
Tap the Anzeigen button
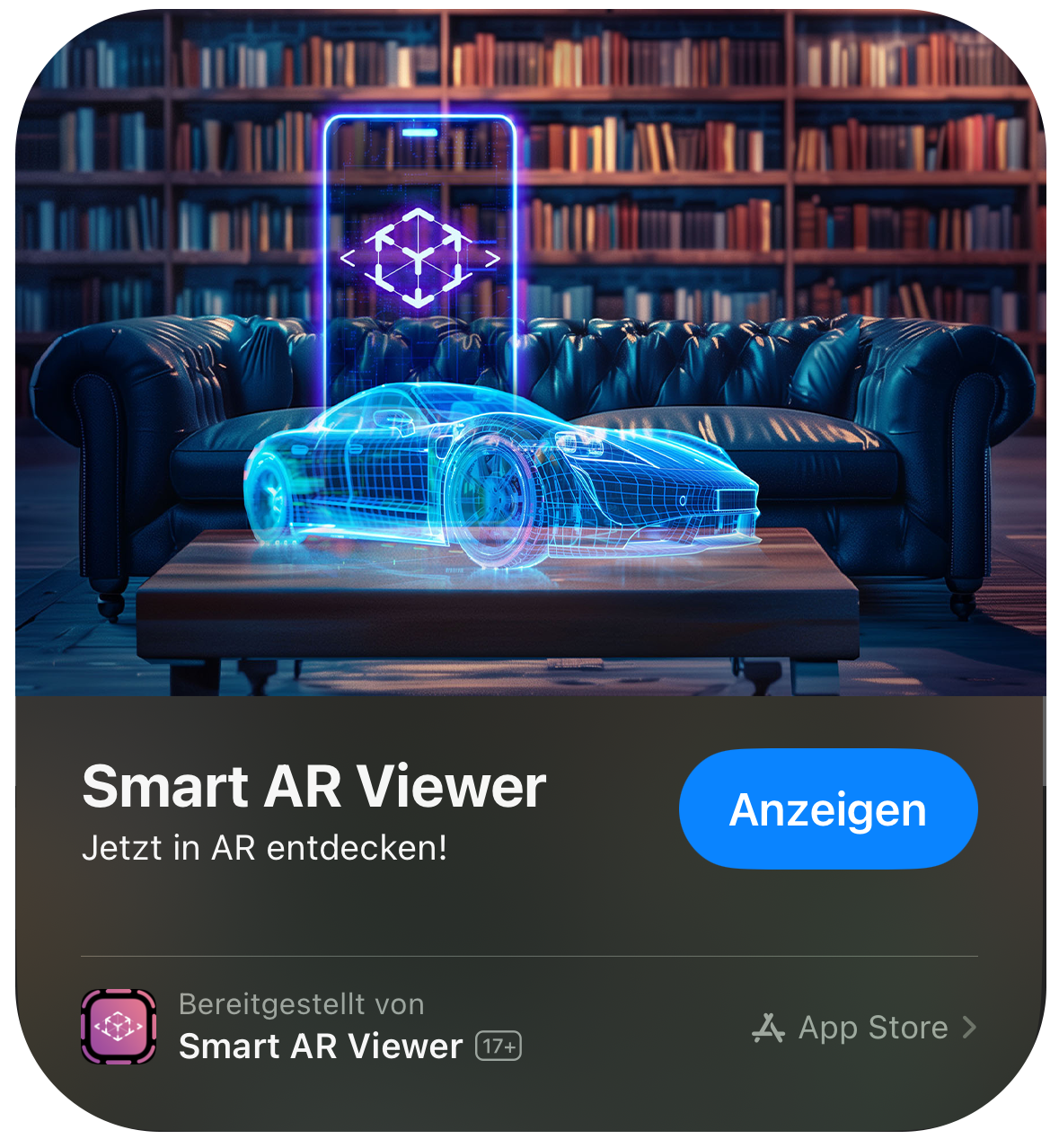point(827,809)
